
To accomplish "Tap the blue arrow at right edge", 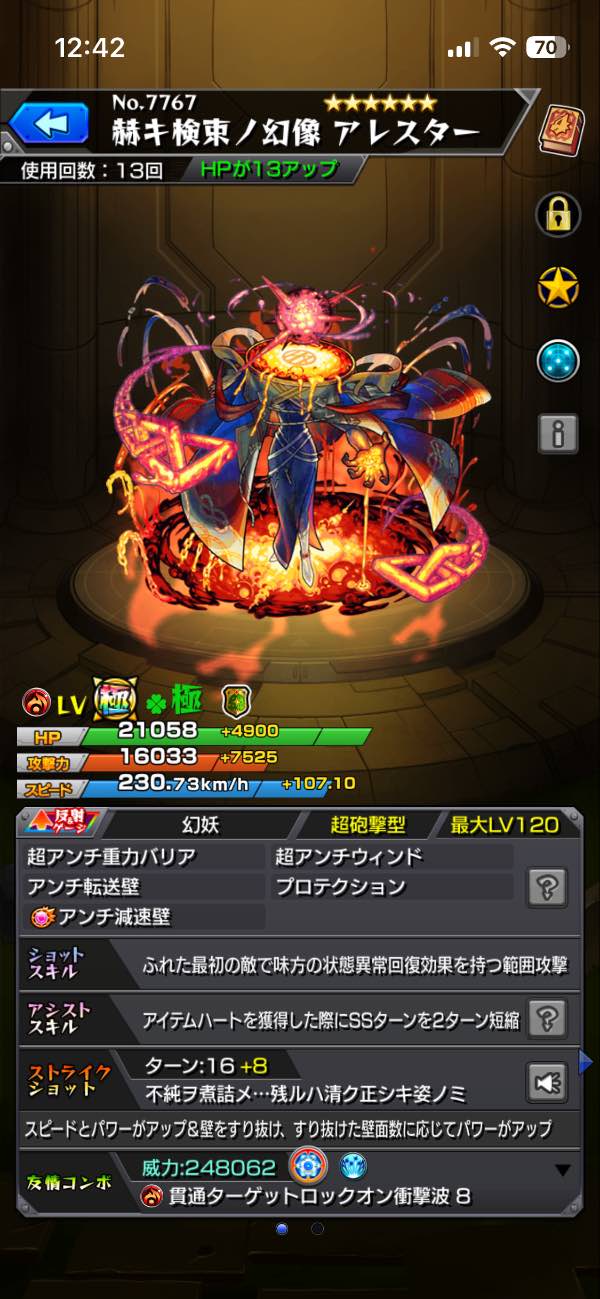I will 586,1062.
